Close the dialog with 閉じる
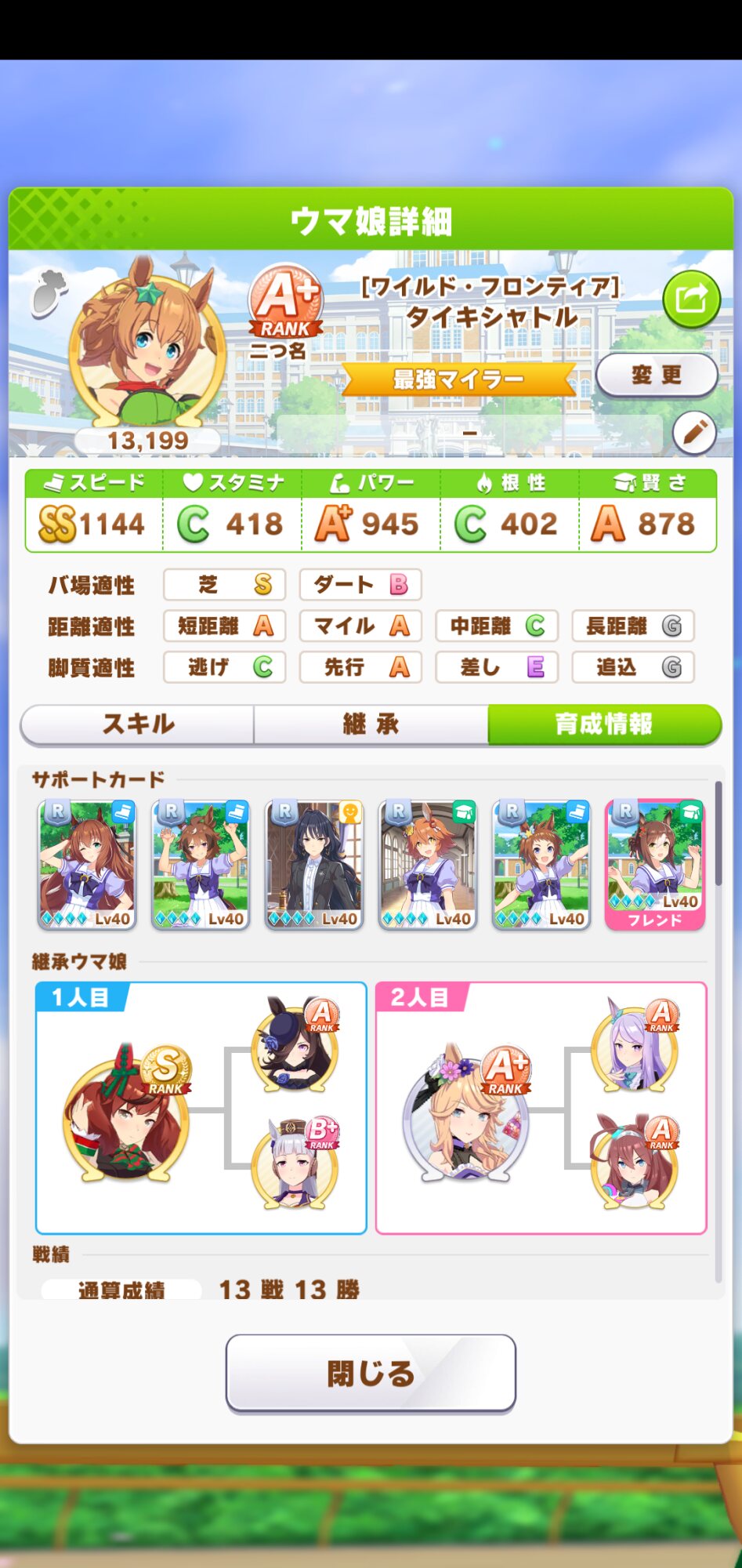 [x=371, y=1373]
